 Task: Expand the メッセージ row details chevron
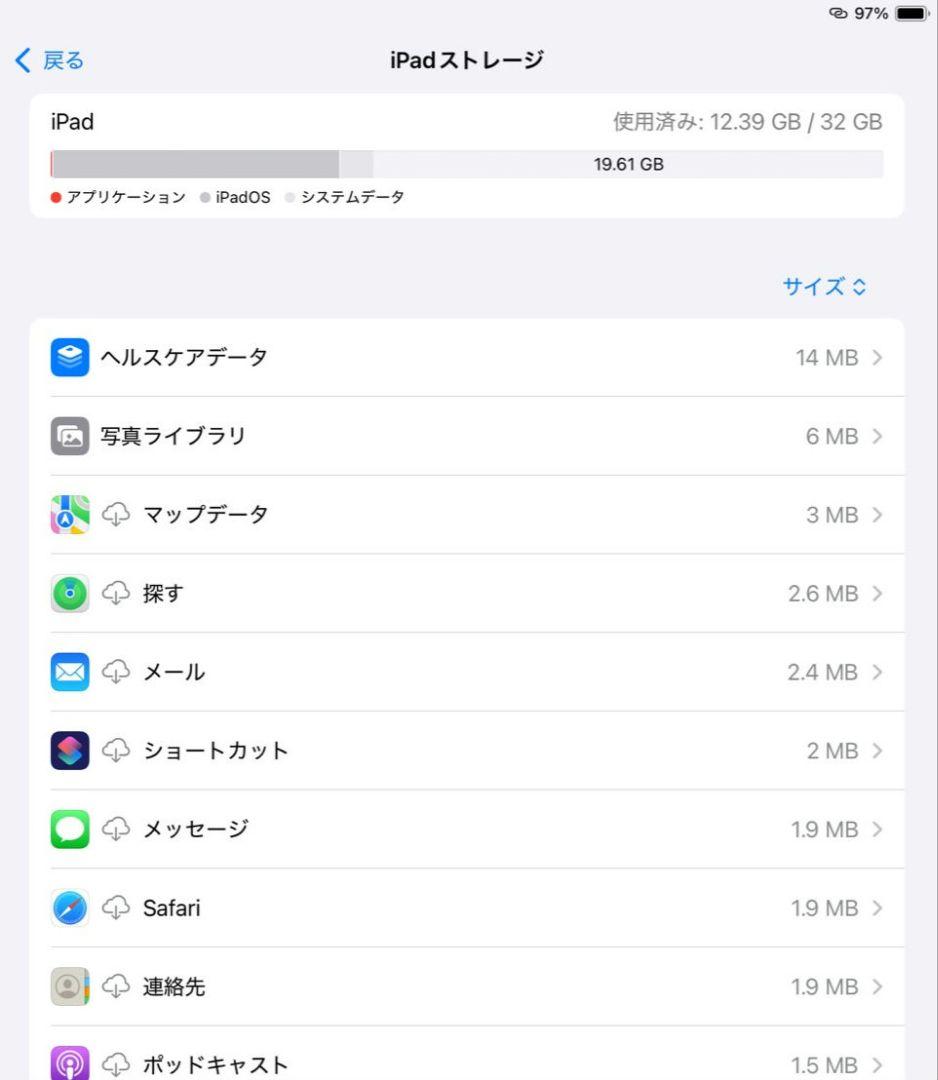tap(879, 829)
